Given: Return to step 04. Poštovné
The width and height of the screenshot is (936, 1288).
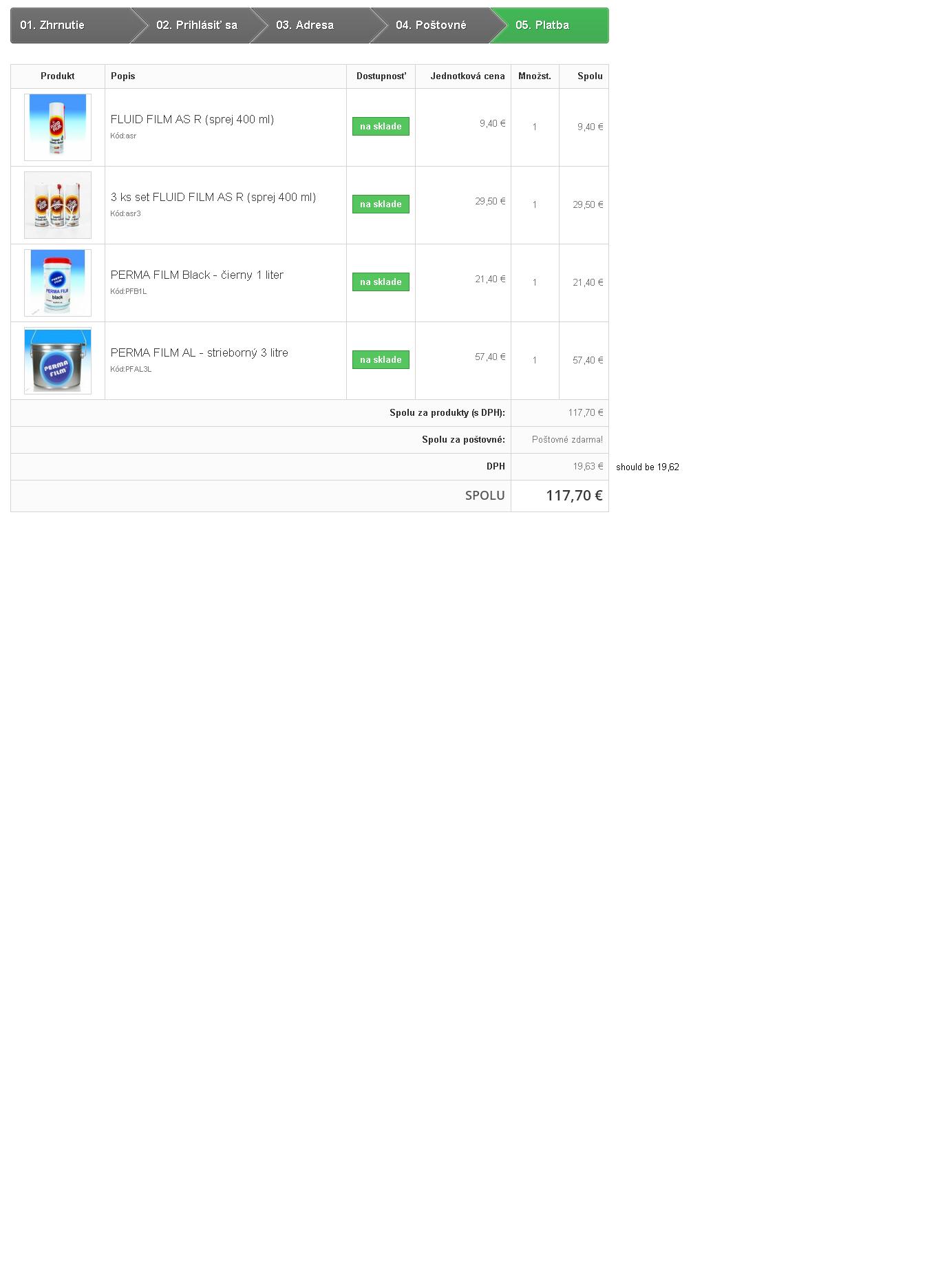Looking at the screenshot, I should [431, 25].
